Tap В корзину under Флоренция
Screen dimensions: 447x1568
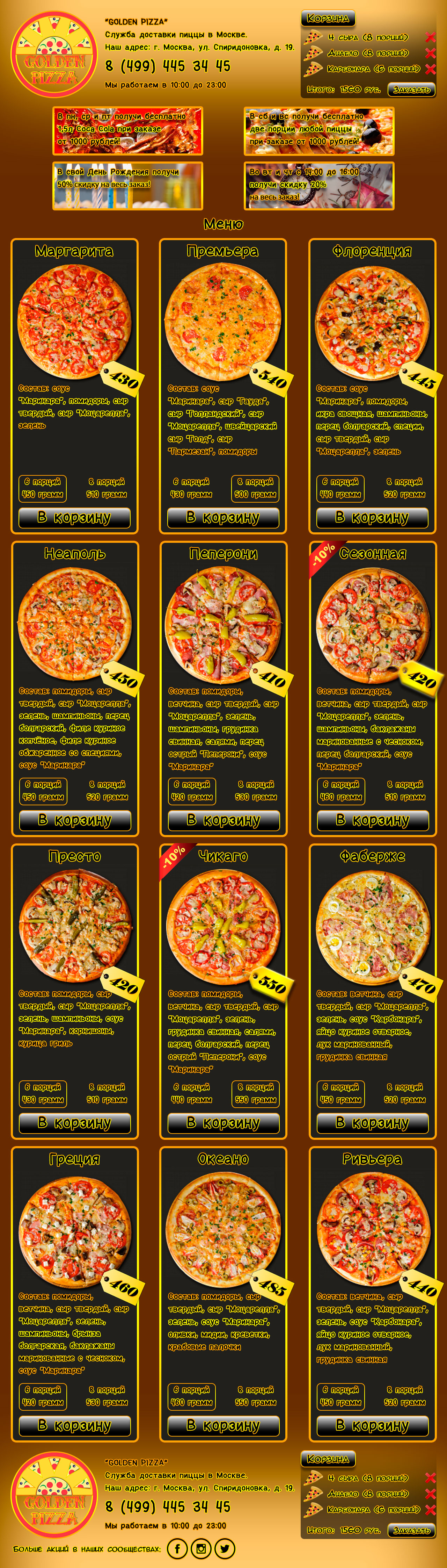point(372,517)
